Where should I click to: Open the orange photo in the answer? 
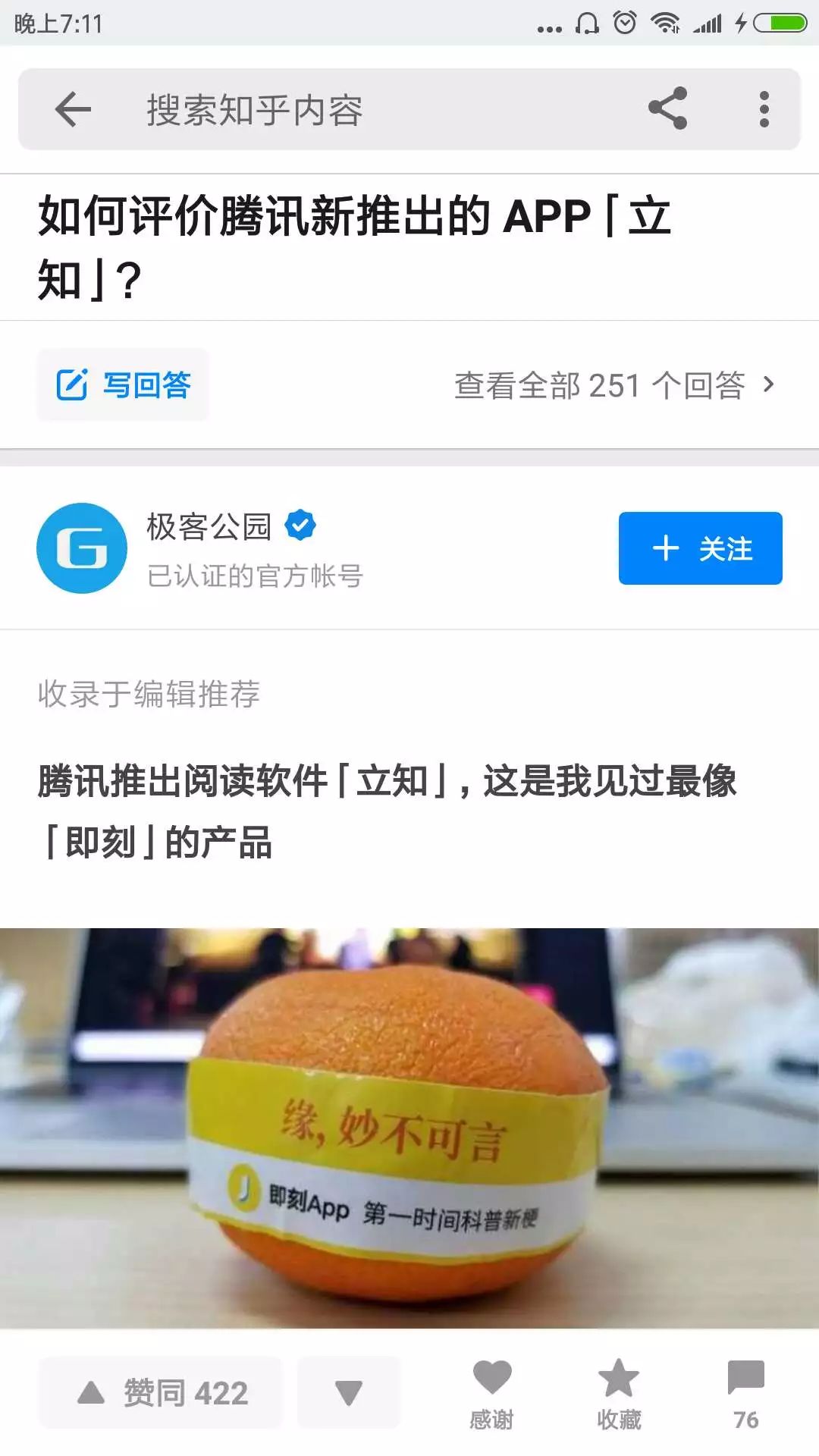click(409, 1128)
